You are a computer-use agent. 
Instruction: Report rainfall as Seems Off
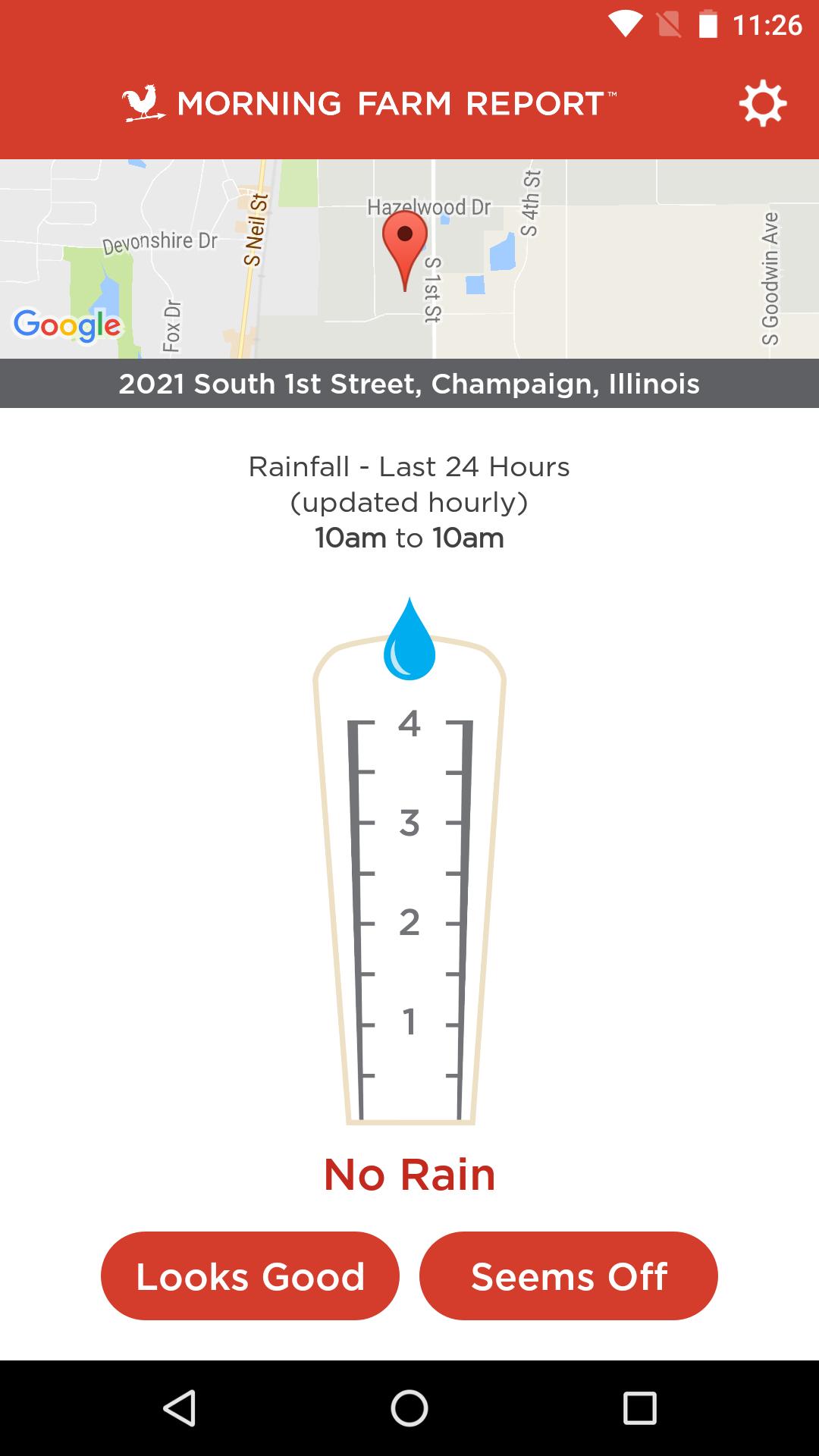[x=569, y=1276]
